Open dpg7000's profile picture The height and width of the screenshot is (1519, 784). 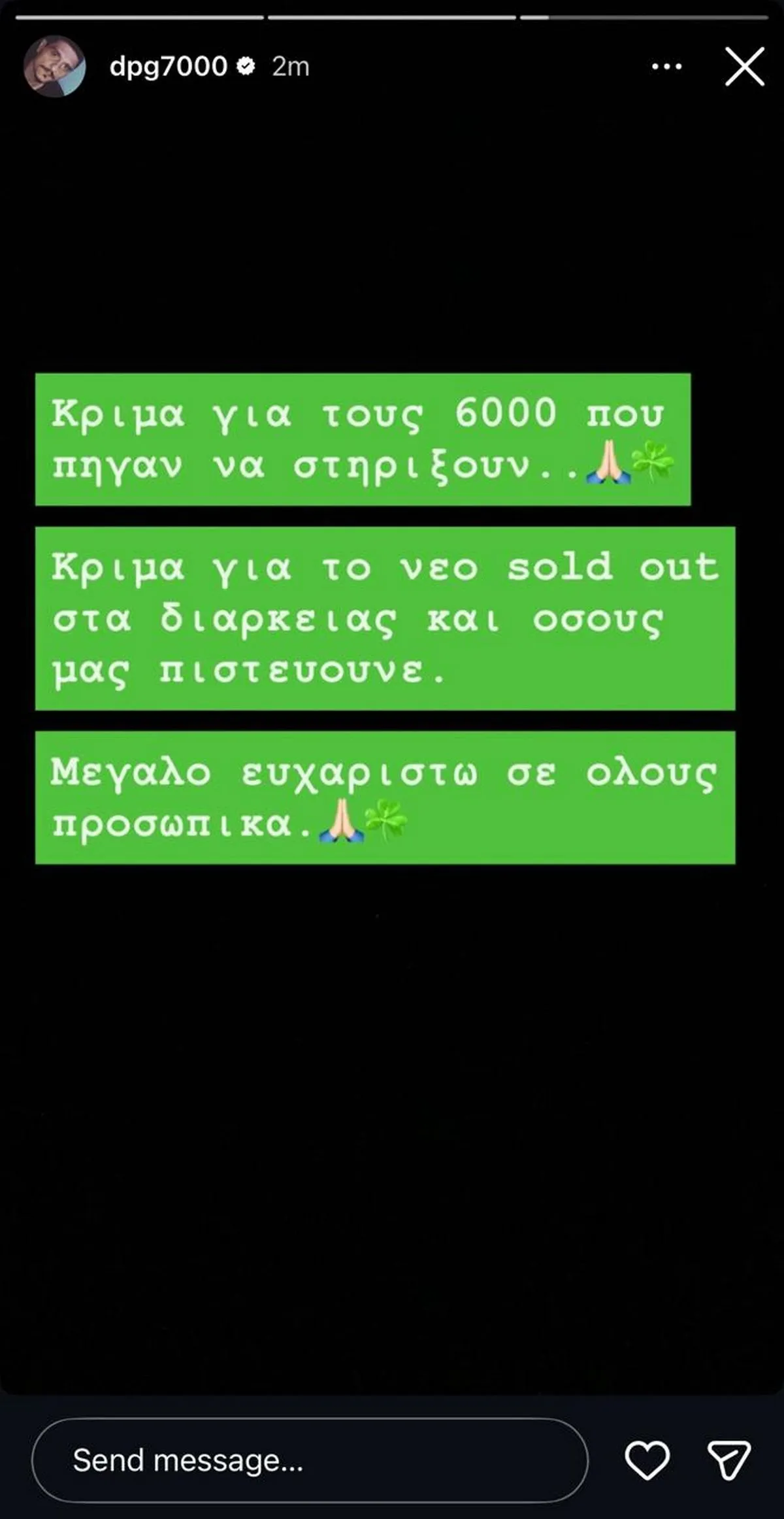pos(54,66)
